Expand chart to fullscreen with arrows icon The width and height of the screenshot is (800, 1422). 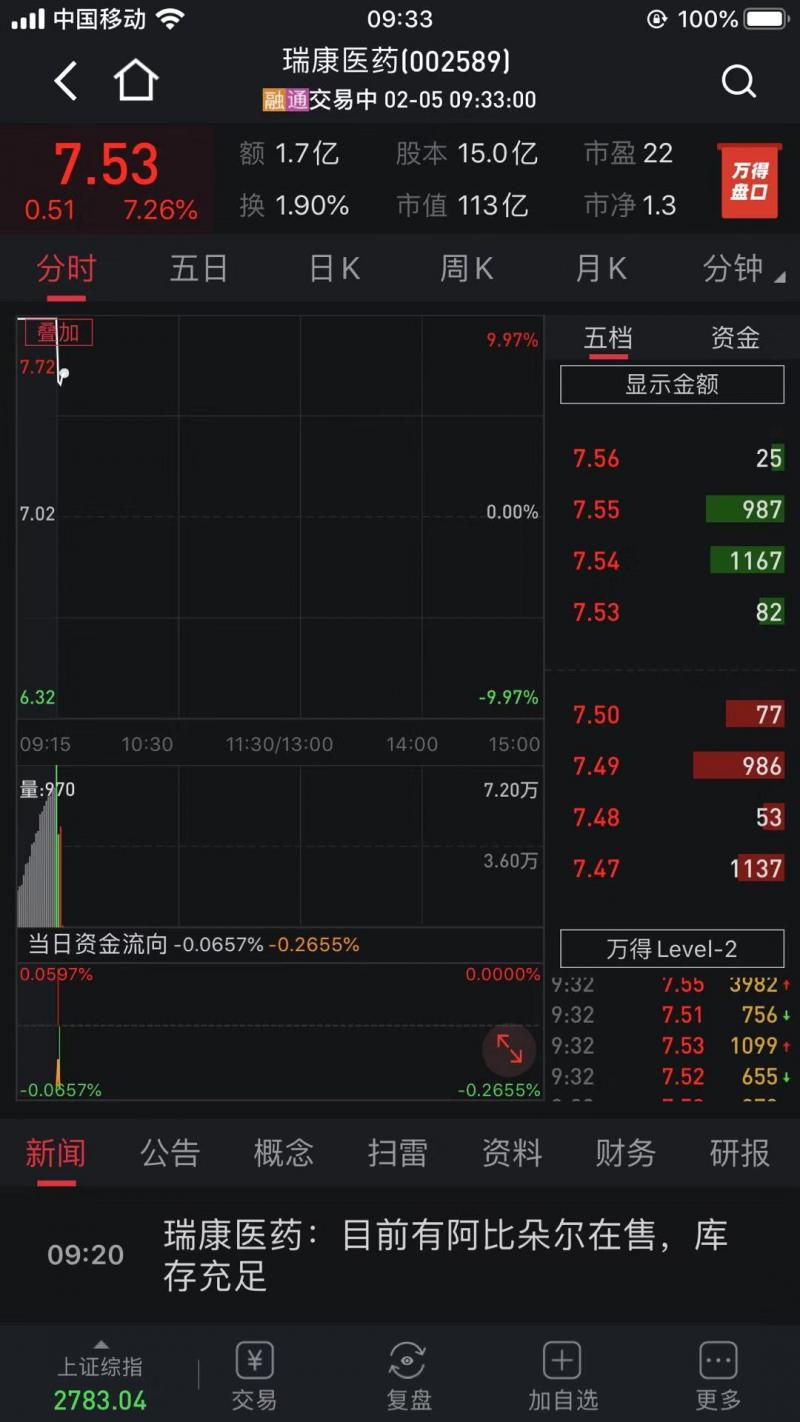coord(509,1048)
